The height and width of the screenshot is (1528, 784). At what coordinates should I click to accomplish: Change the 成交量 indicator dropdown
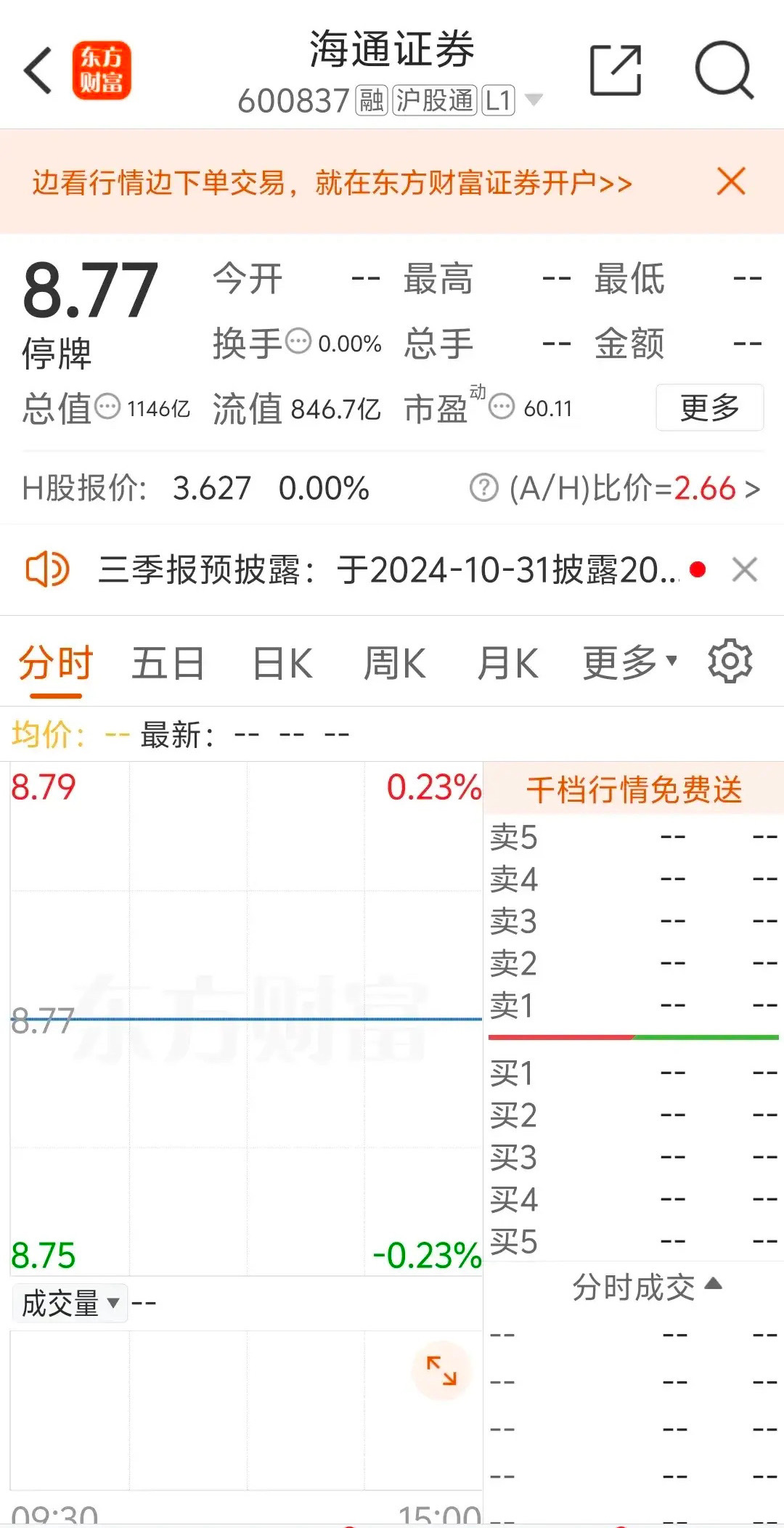pos(70,1304)
